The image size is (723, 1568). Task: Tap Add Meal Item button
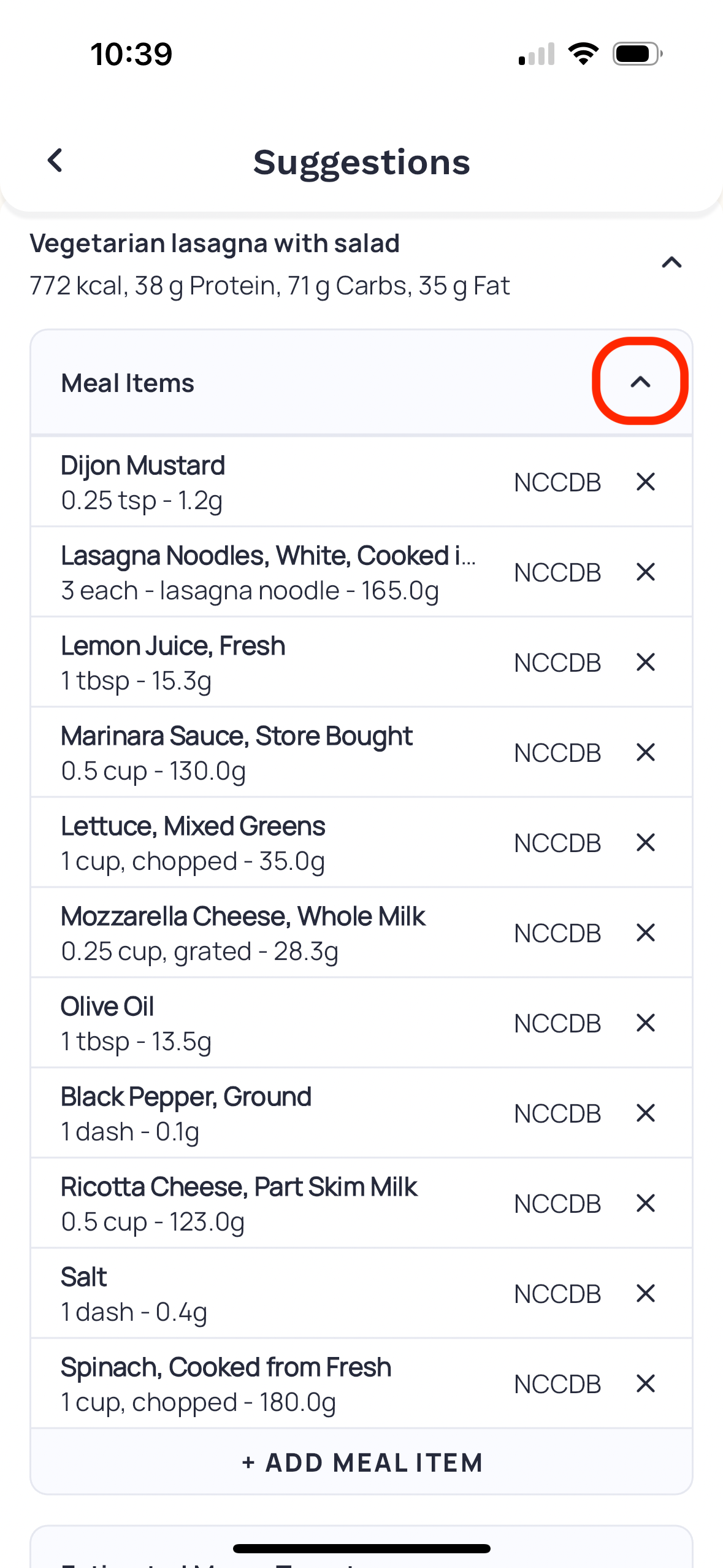click(x=362, y=1462)
